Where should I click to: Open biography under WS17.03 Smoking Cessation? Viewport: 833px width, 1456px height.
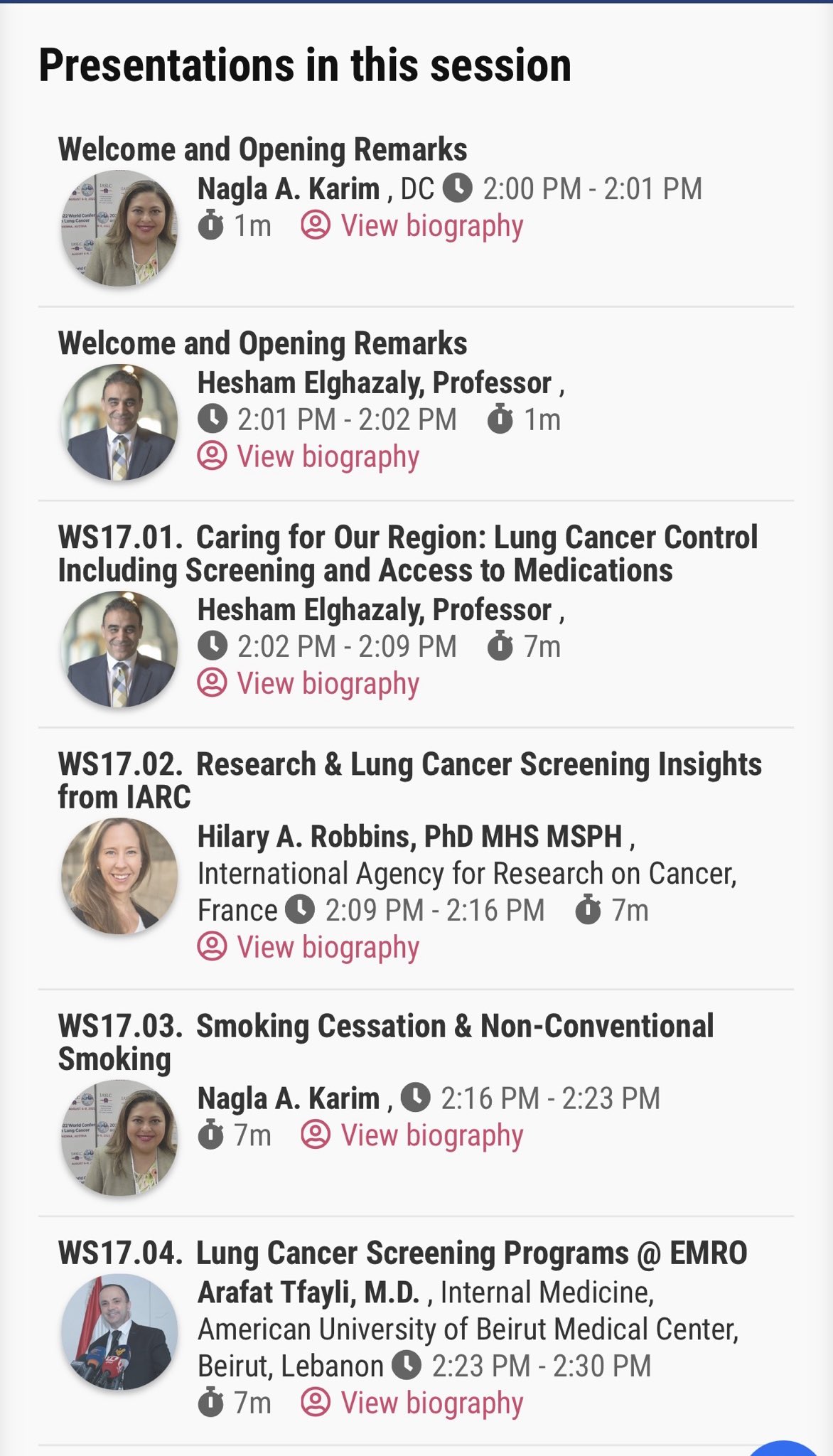(412, 1135)
